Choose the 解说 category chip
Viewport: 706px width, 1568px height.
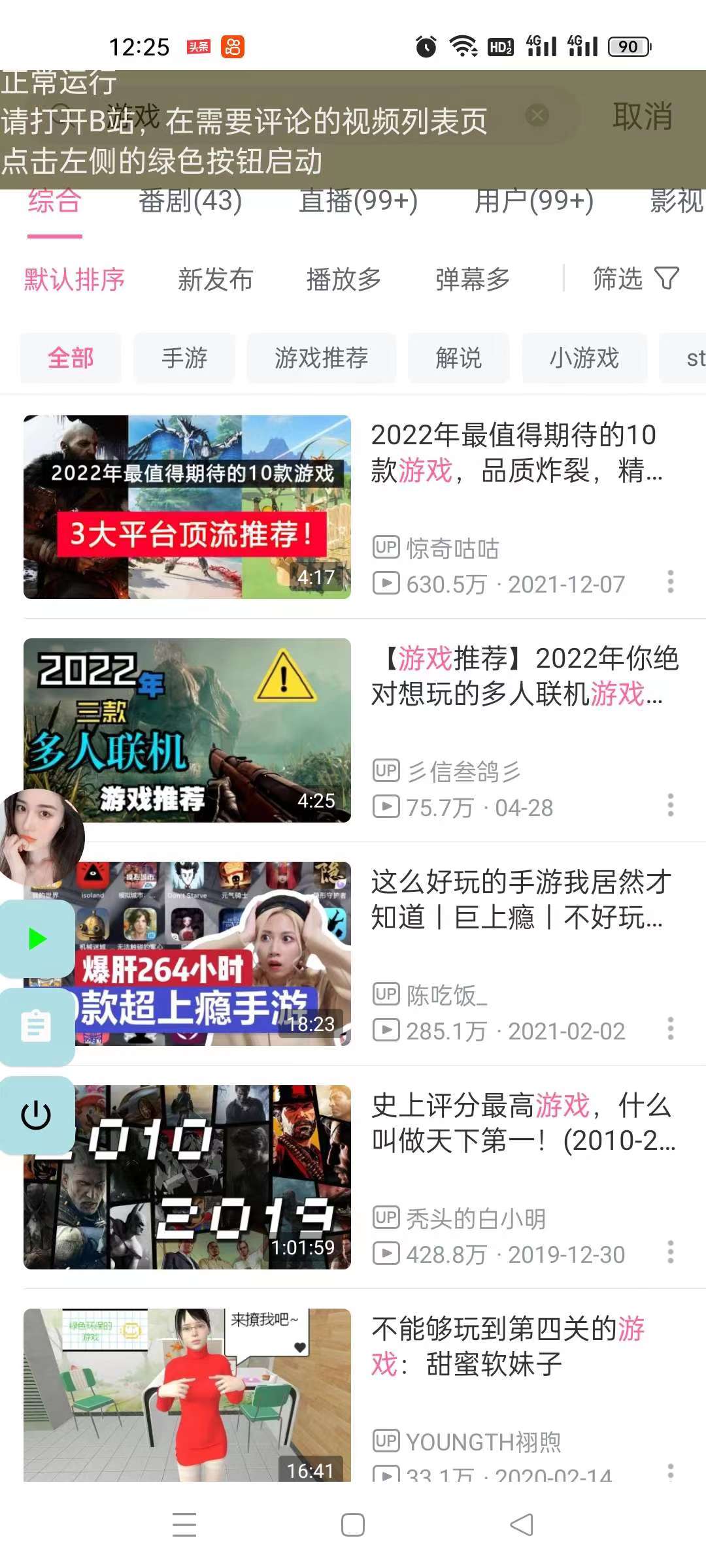click(x=458, y=358)
